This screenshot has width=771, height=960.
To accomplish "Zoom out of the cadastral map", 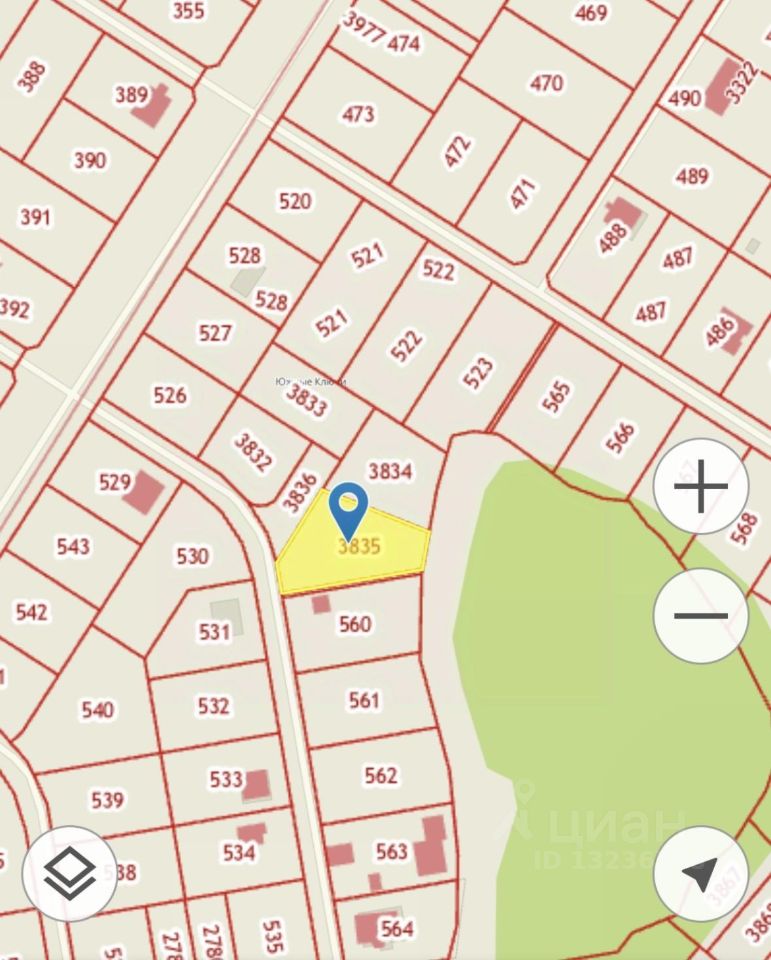I will [701, 615].
